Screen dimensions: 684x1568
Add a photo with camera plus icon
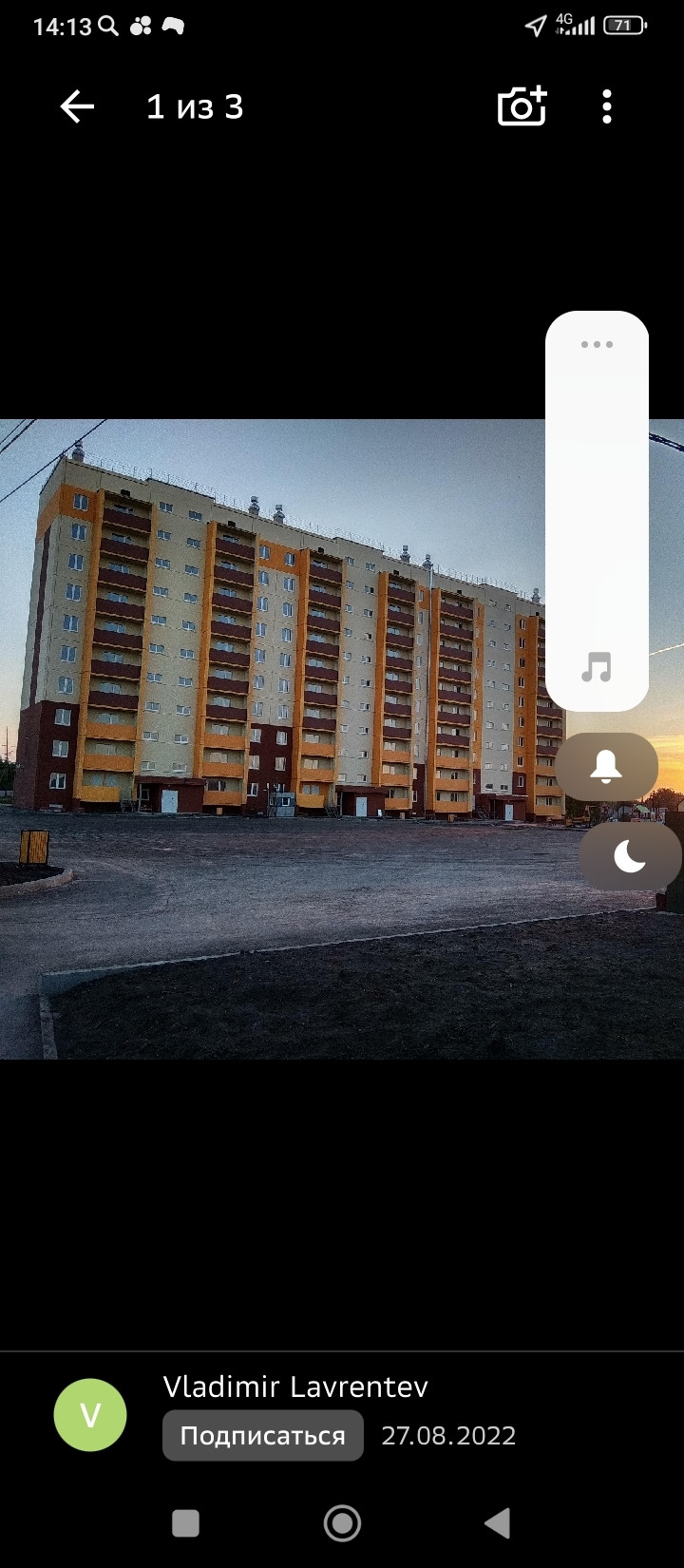click(522, 106)
